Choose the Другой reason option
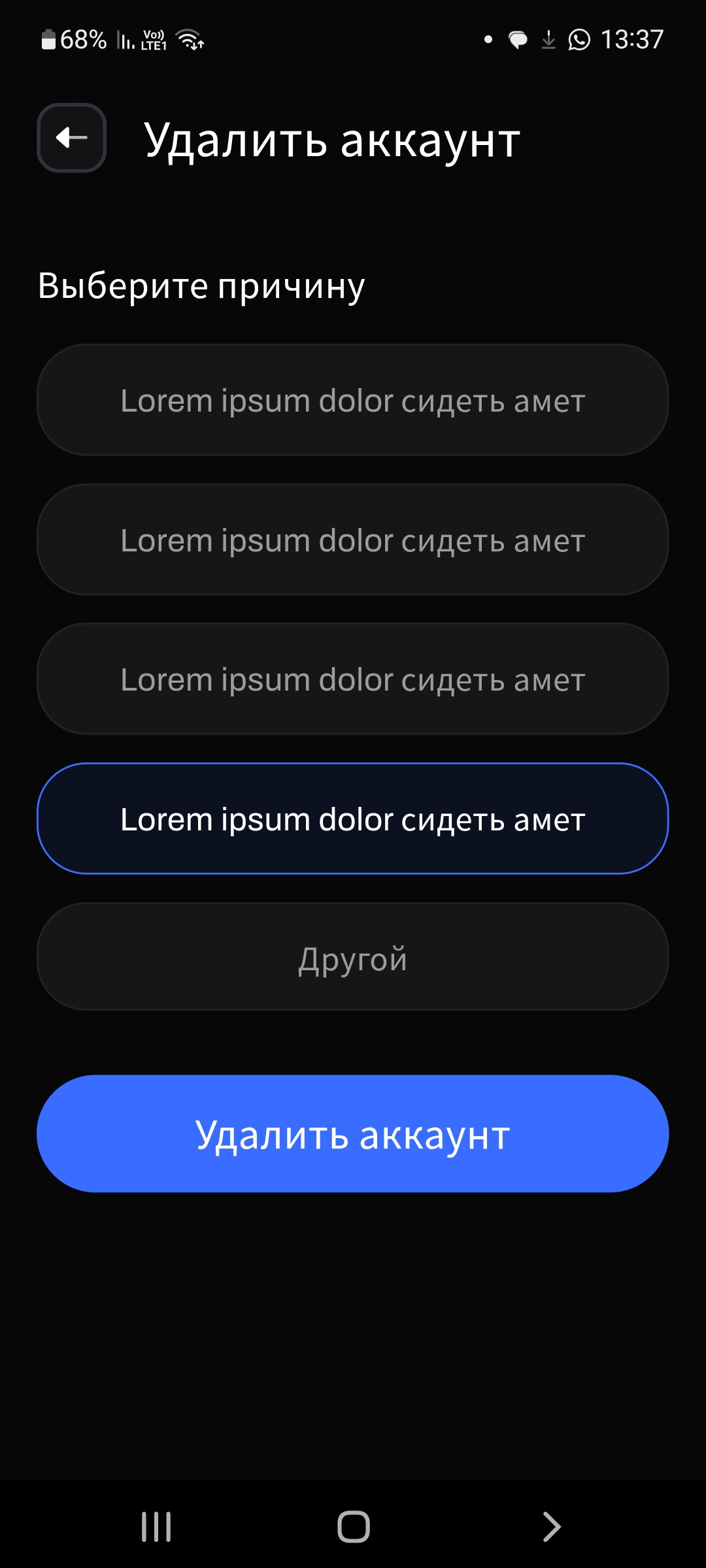The height and width of the screenshot is (1568, 706). (352, 957)
